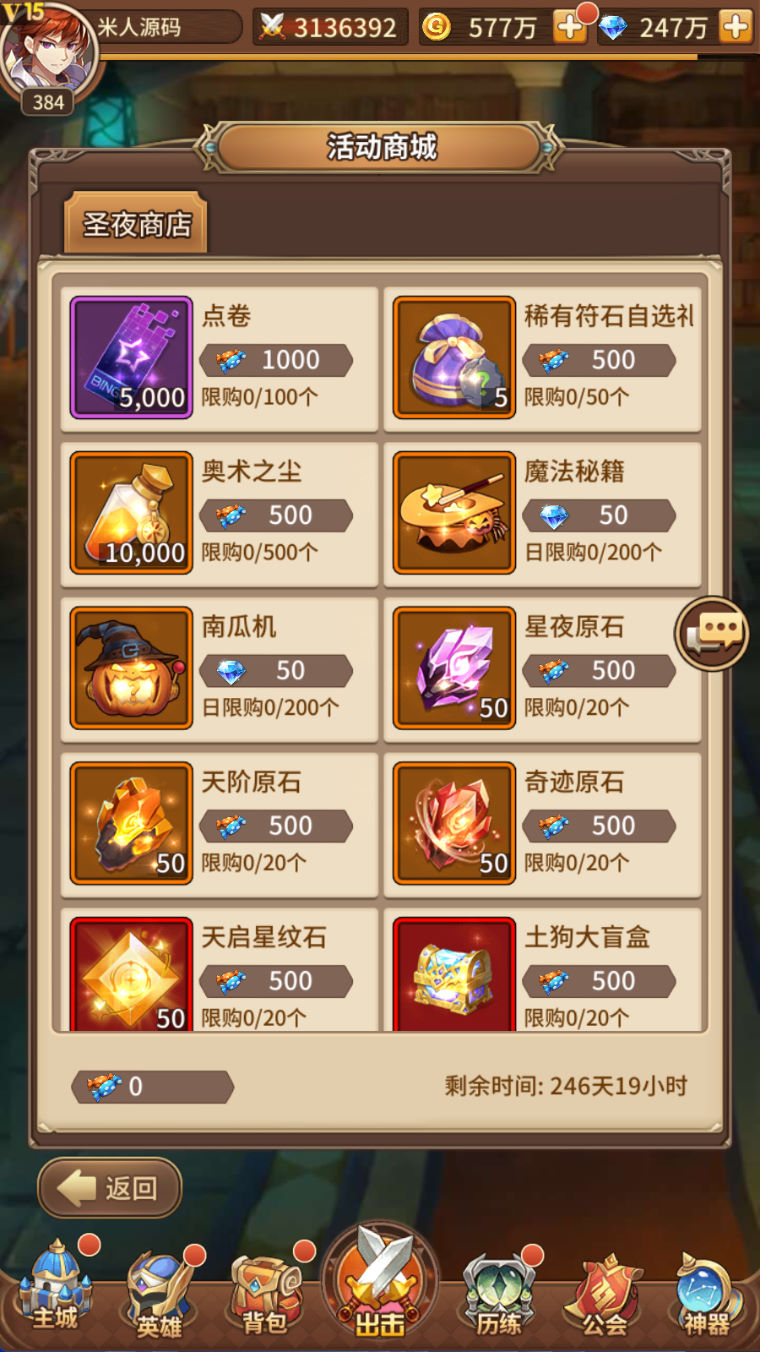This screenshot has height=1352, width=760.
Task: Choose the 星夜原石 item
Action: click(x=454, y=667)
